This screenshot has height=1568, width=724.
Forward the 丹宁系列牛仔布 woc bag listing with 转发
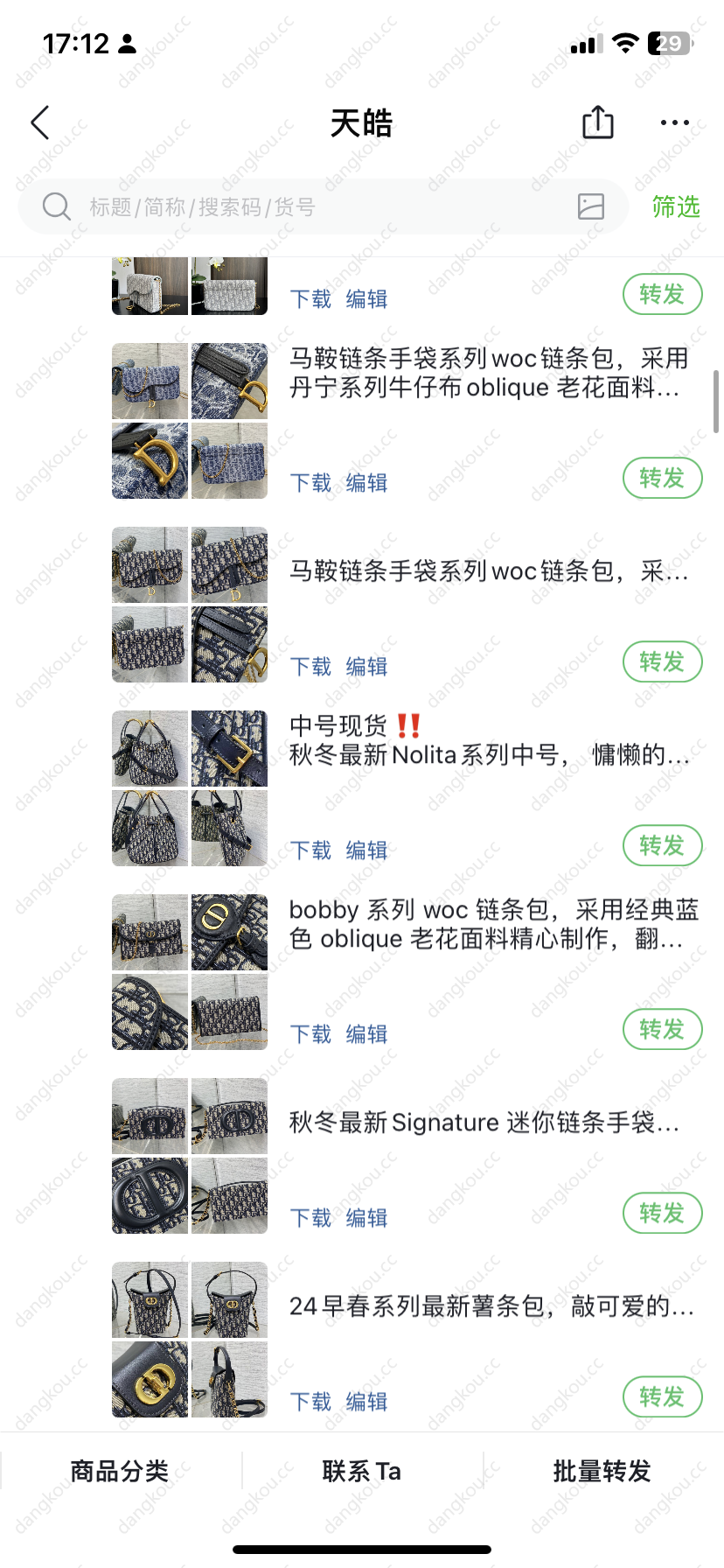662,479
